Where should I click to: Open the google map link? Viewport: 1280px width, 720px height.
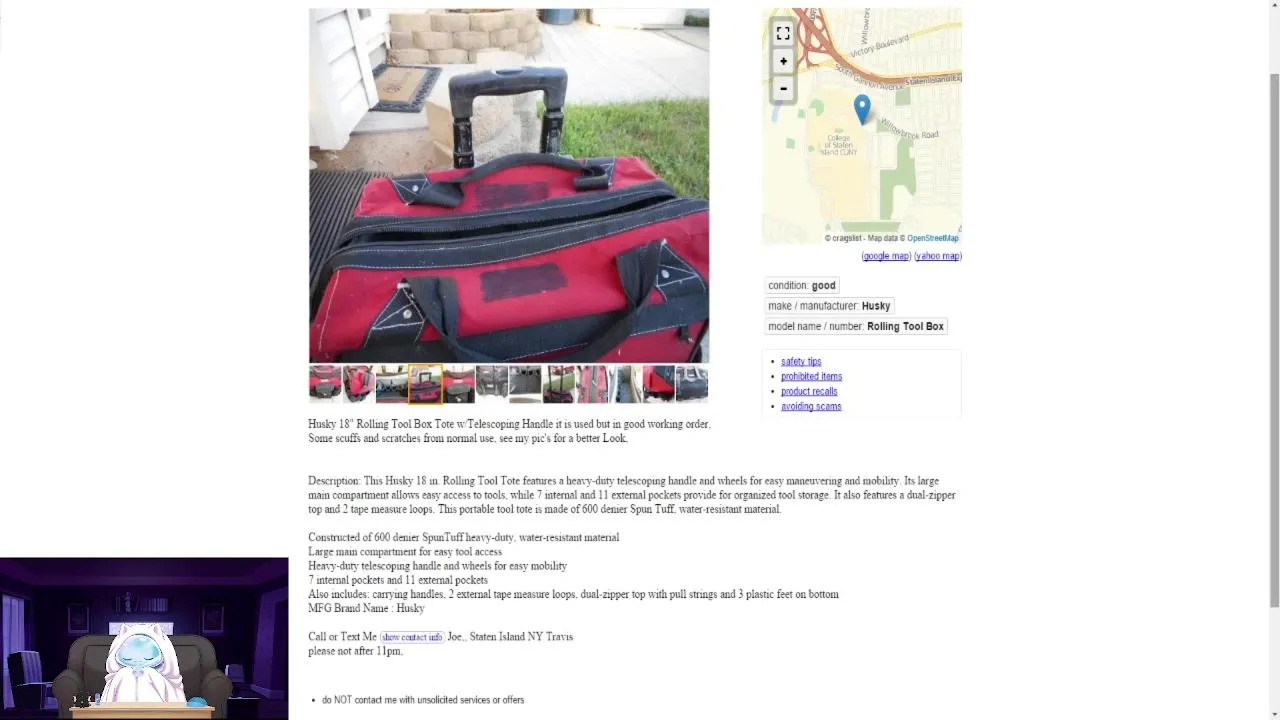click(x=886, y=256)
